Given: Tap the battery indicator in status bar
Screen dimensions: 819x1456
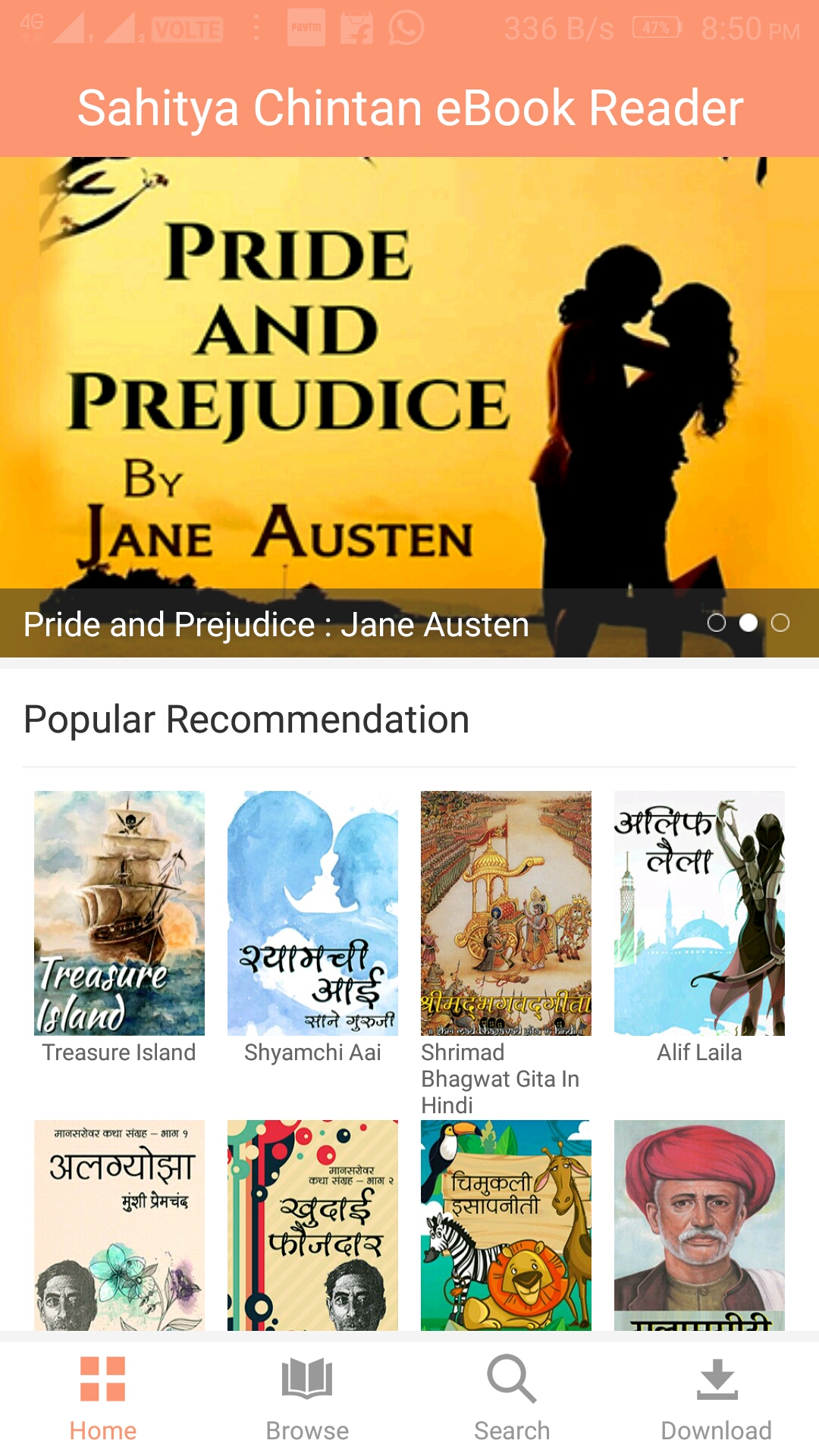Looking at the screenshot, I should pos(654,29).
